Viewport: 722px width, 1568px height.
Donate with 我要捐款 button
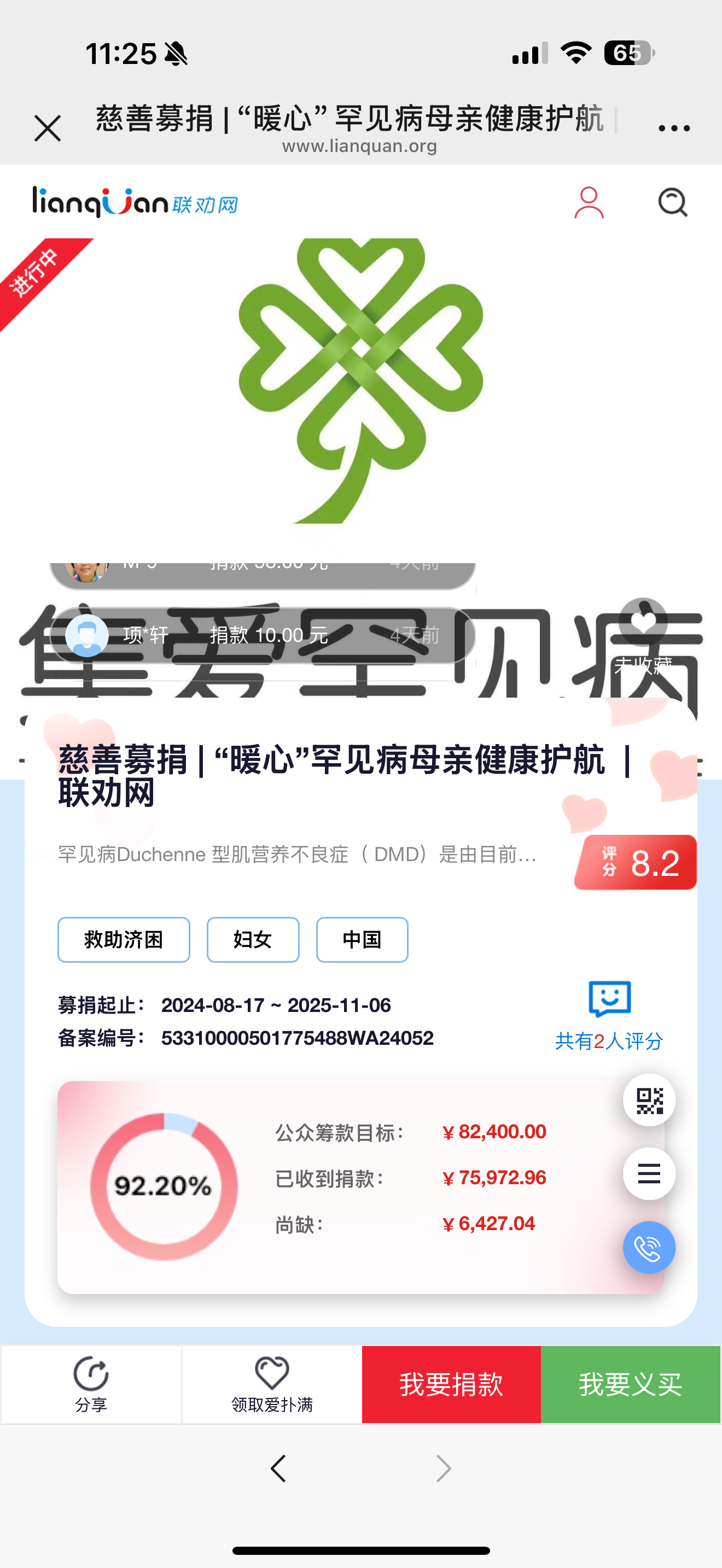point(451,1384)
